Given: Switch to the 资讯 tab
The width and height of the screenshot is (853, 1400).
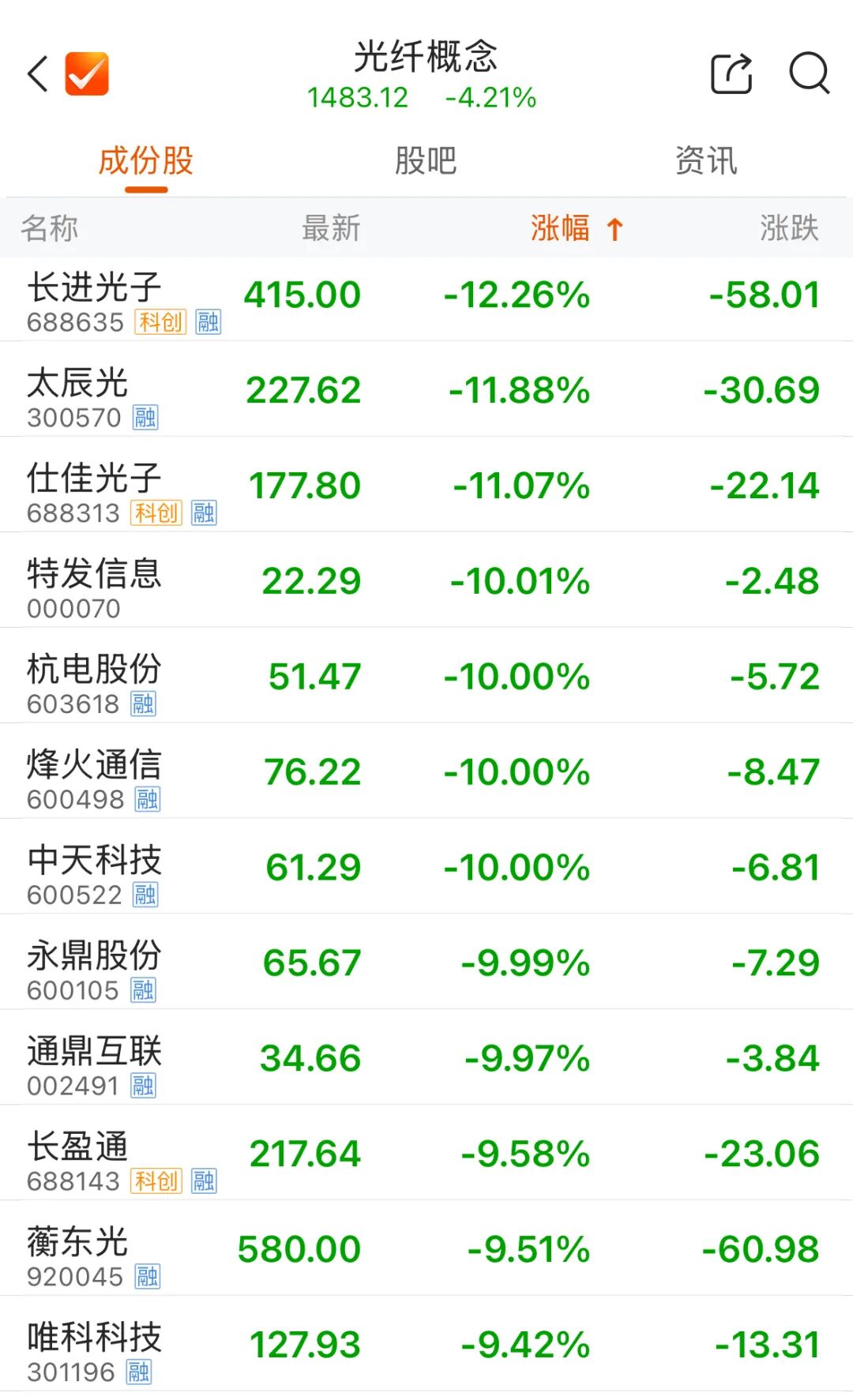Looking at the screenshot, I should [x=706, y=161].
